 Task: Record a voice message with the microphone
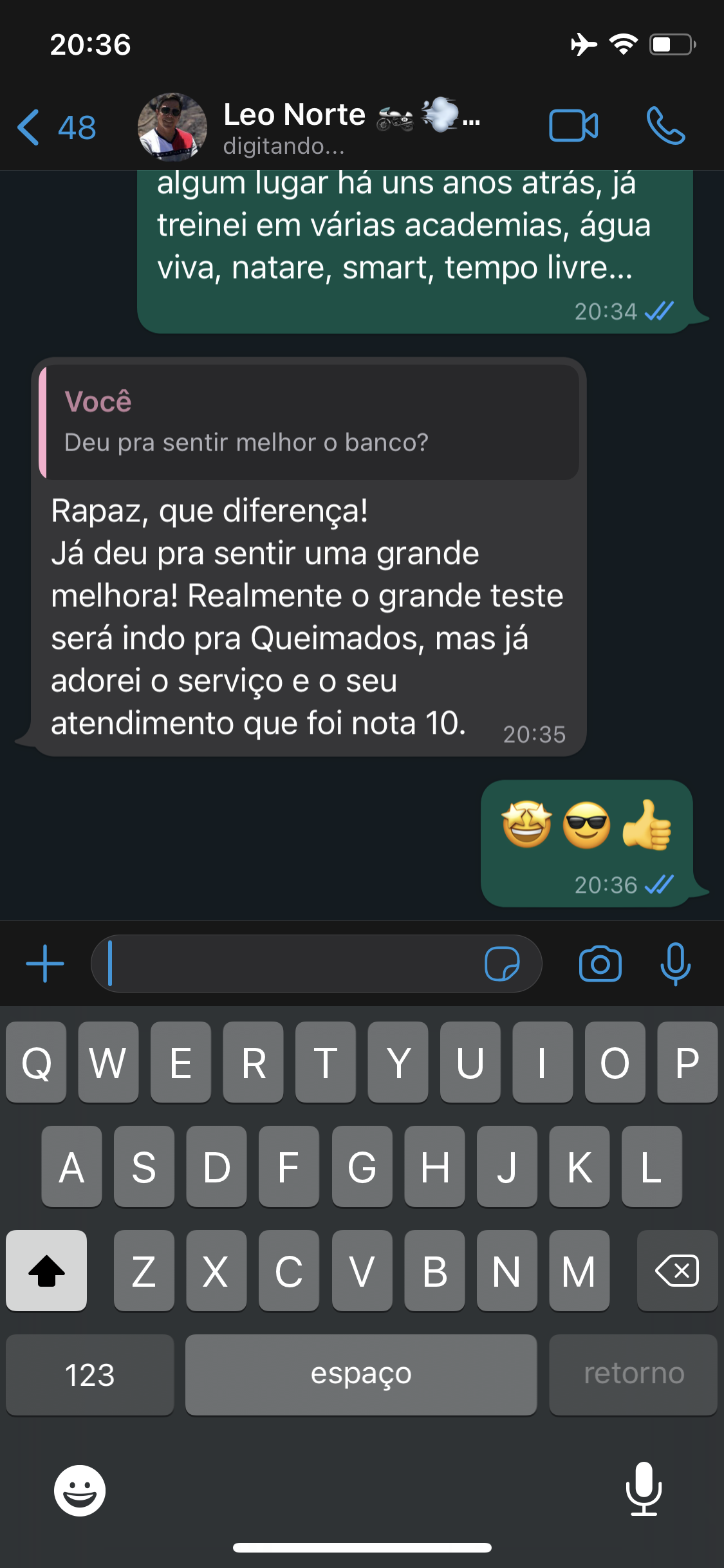[x=676, y=964]
